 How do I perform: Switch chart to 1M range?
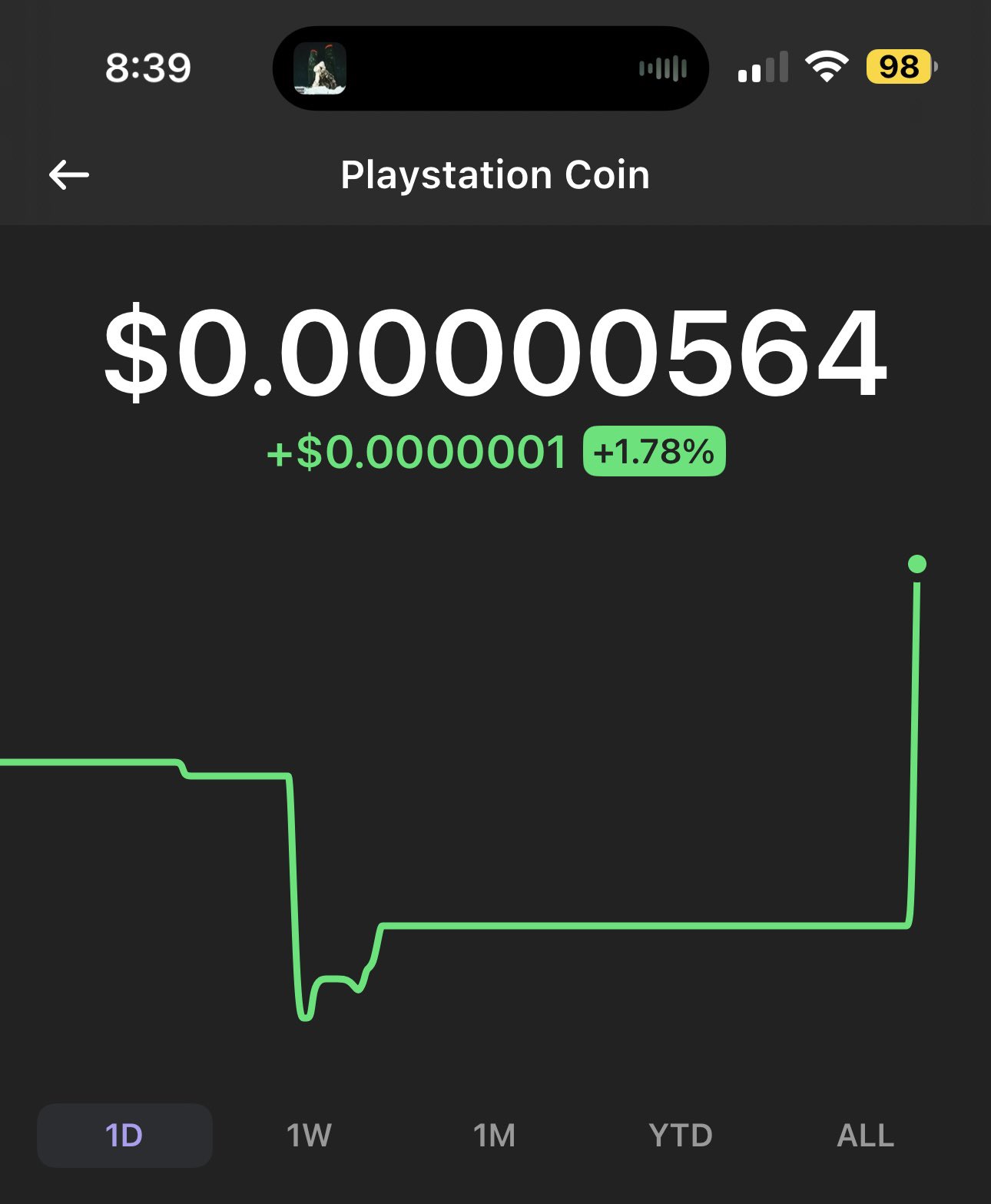coord(494,1135)
